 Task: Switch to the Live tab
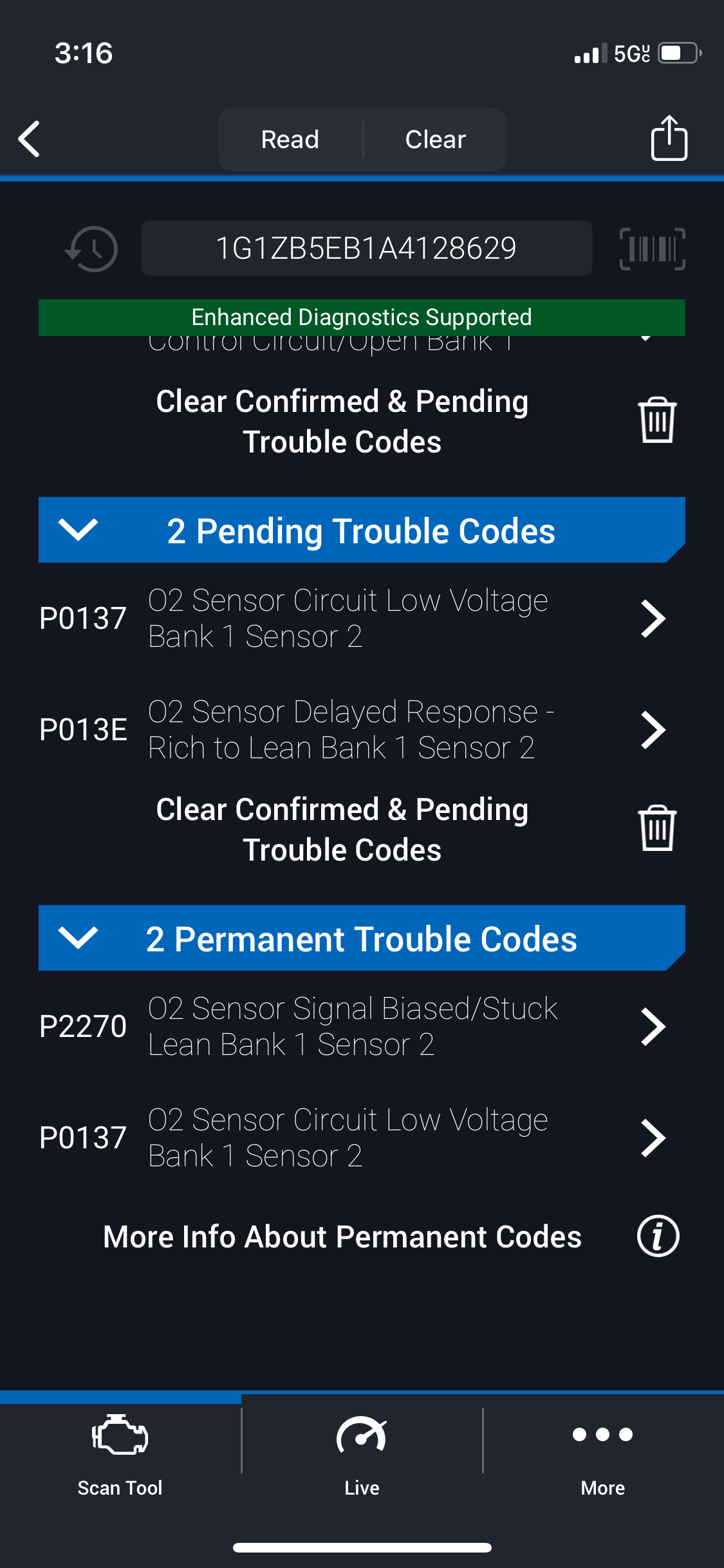tap(362, 1452)
